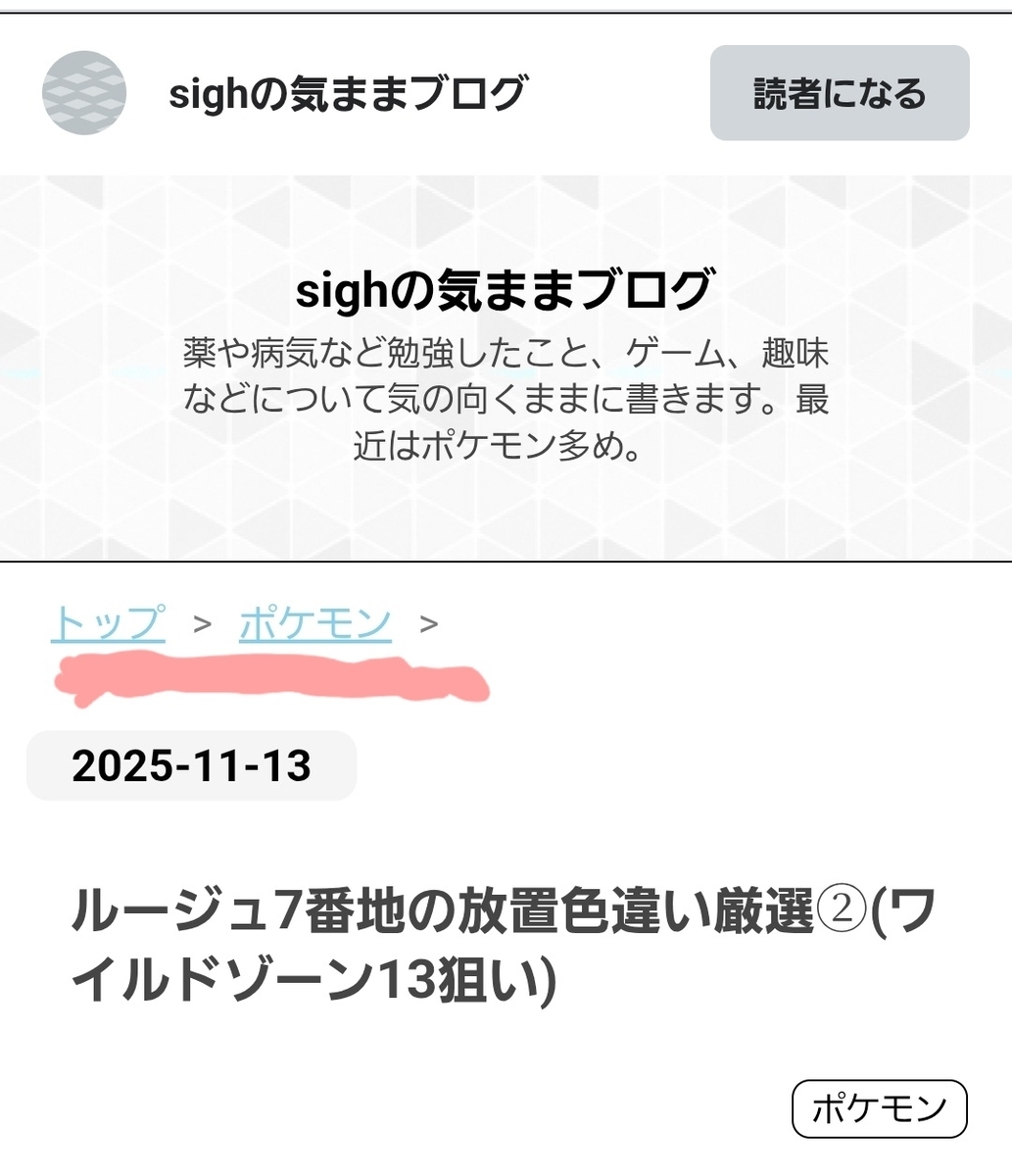Open the 2025-11-13 date archive
Image resolution: width=1012 pixels, height=1176 pixels.
pos(191,765)
